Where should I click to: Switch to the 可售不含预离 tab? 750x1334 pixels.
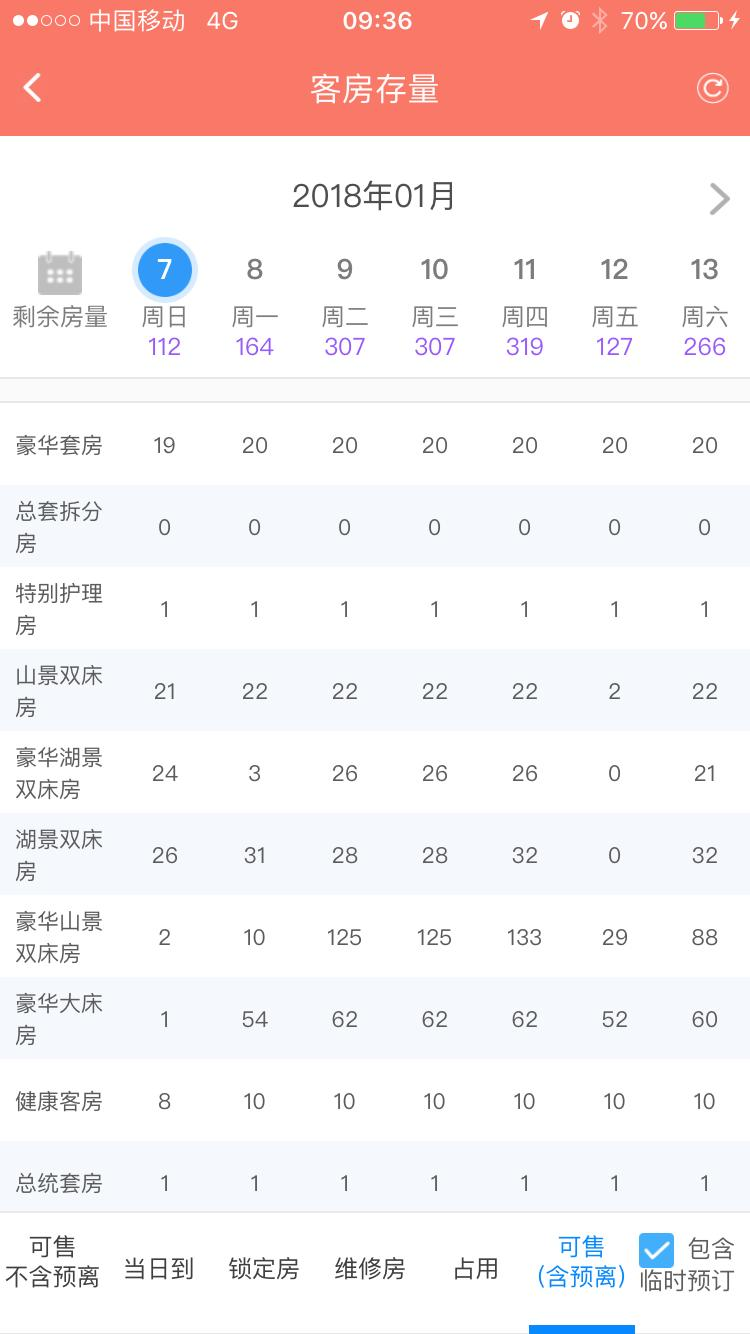pos(53,1263)
